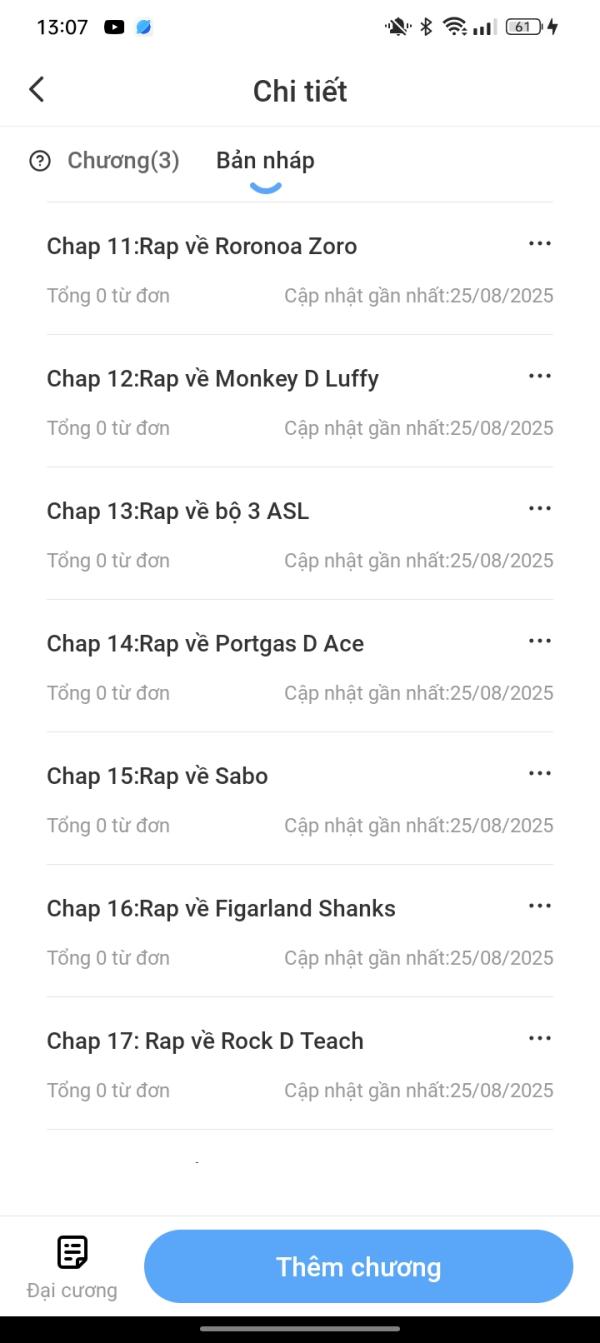Add a new chapter with Thêm chương
The width and height of the screenshot is (600, 1343).
click(358, 1267)
